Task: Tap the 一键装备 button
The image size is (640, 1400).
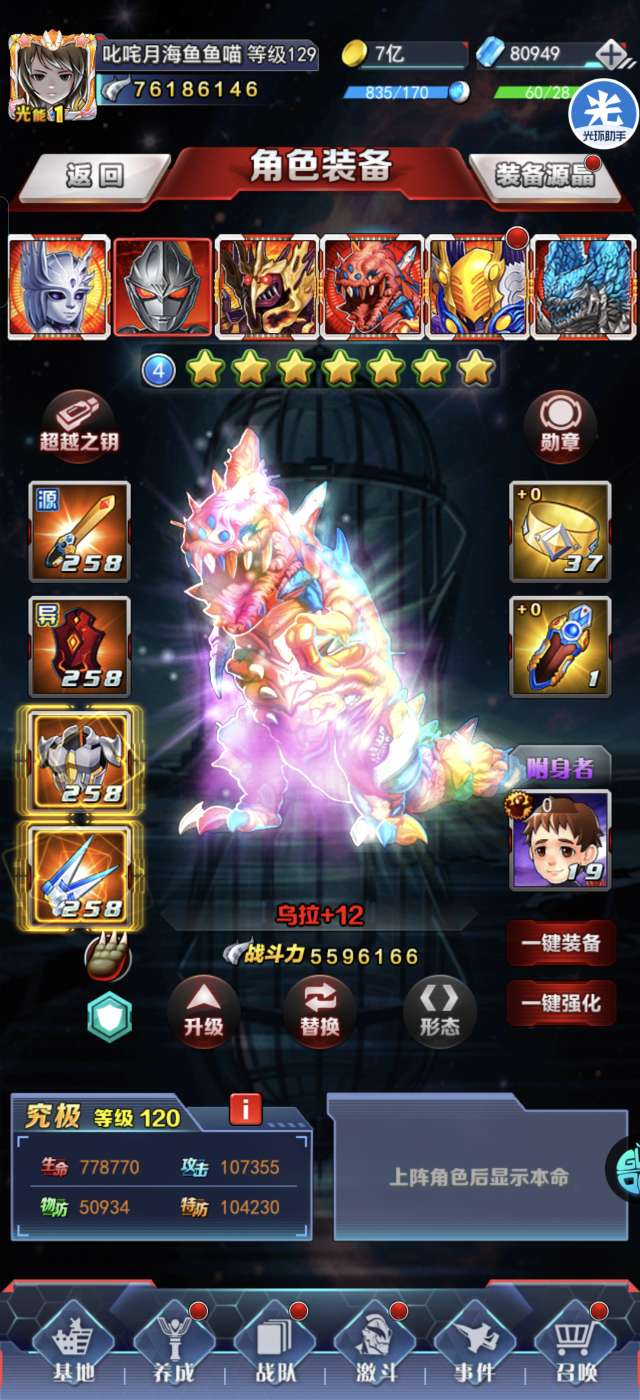Action: [560, 943]
